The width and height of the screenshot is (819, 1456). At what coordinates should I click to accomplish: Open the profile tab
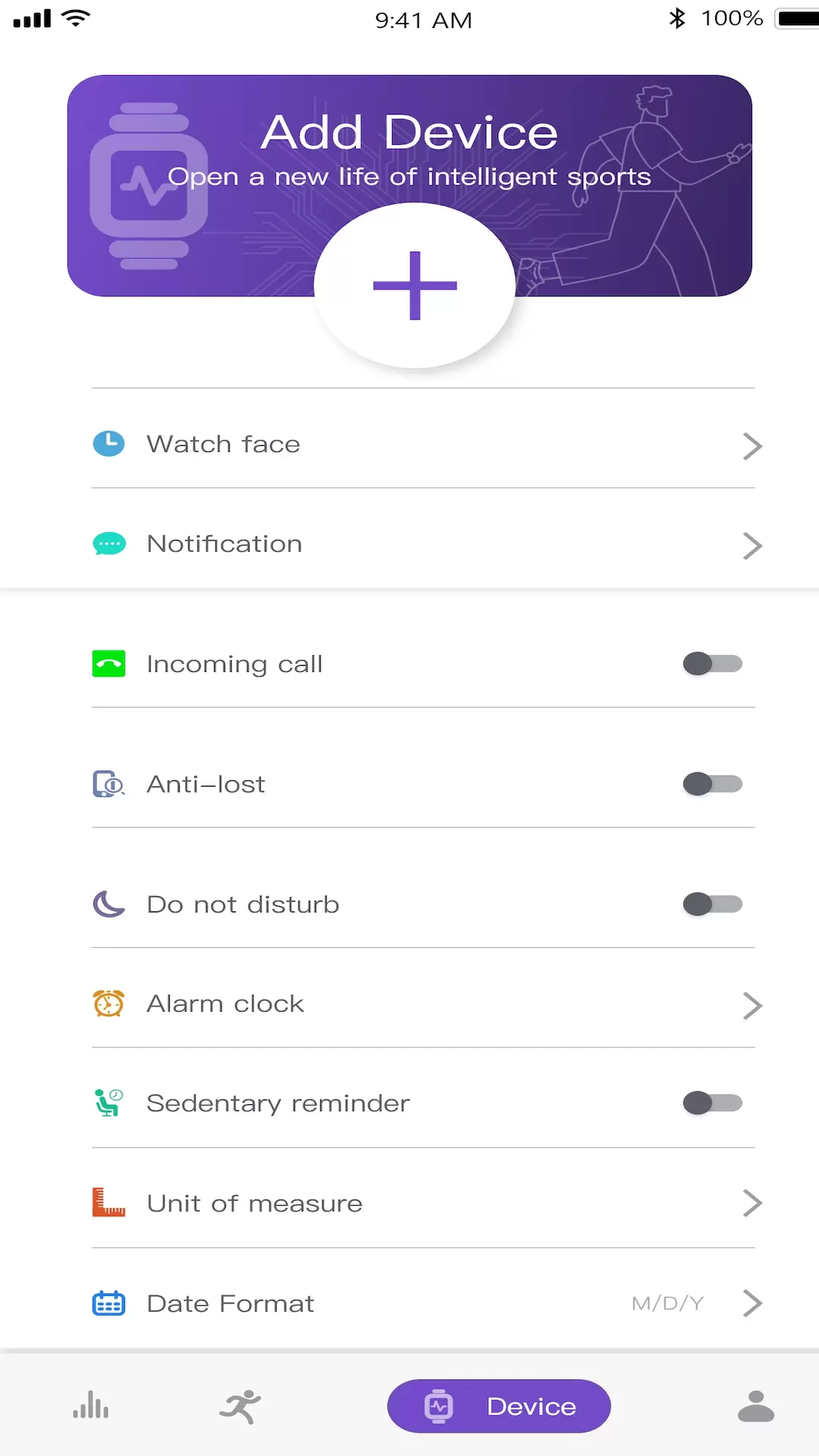click(756, 1406)
